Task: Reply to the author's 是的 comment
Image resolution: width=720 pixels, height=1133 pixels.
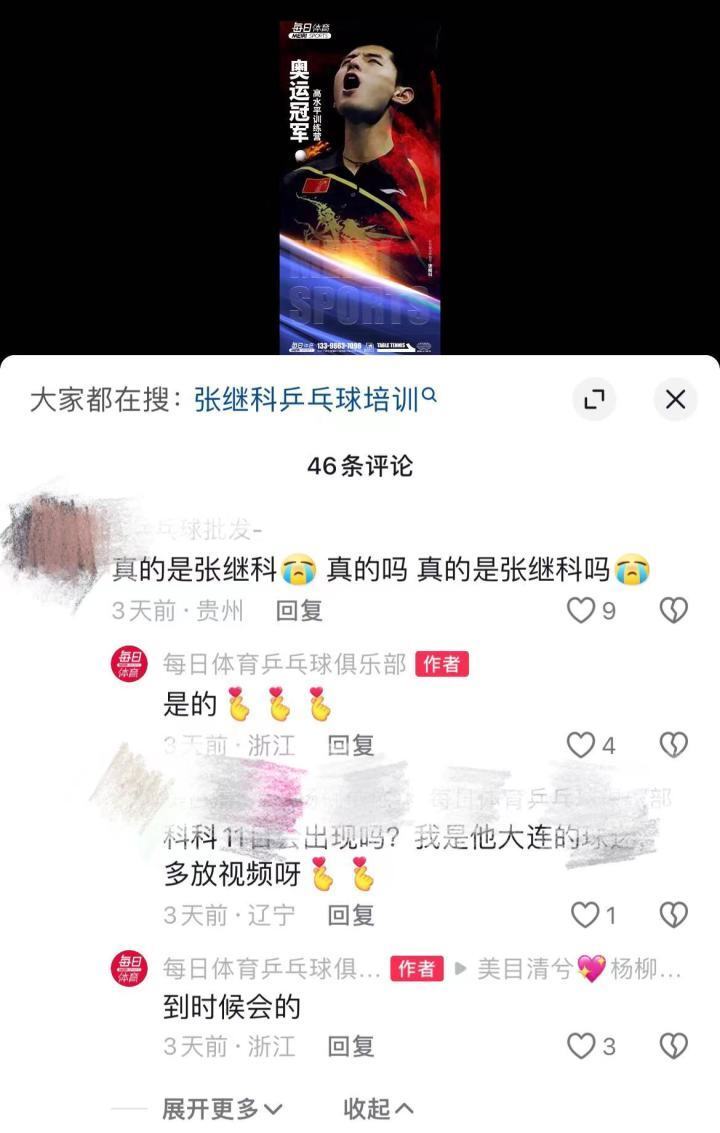Action: tap(350, 744)
